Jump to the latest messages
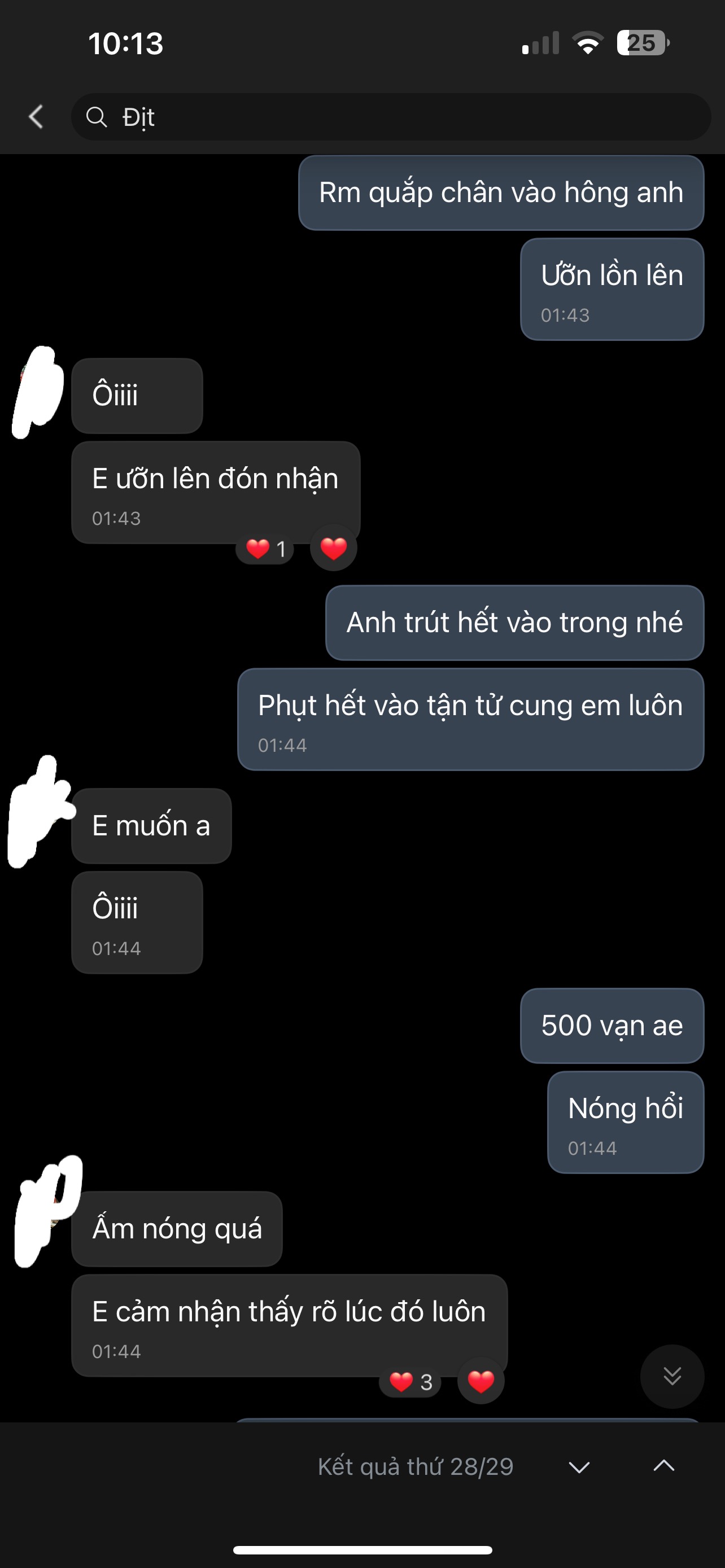This screenshot has height=1568, width=725. coord(671,1376)
